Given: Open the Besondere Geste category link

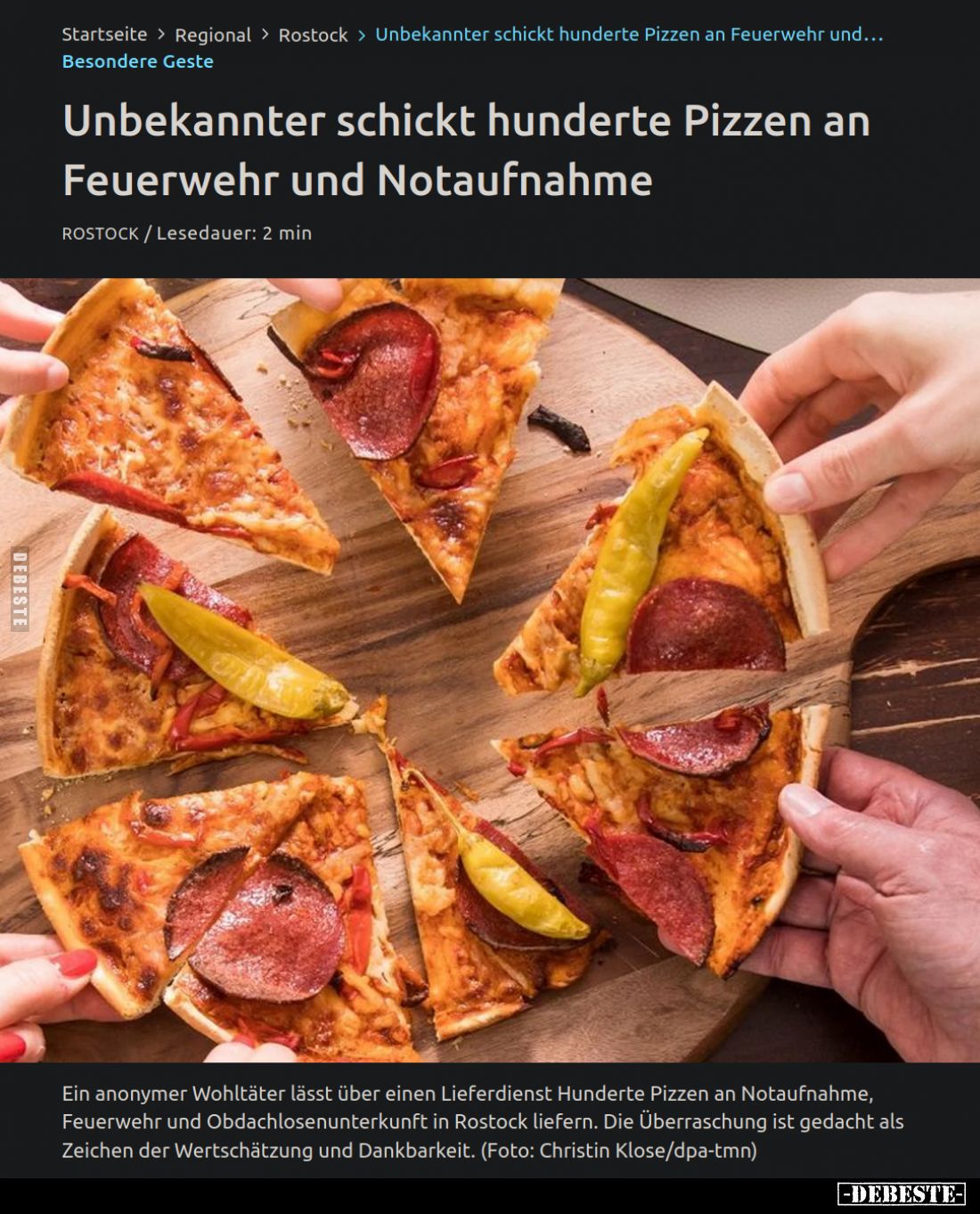Looking at the screenshot, I should (138, 62).
